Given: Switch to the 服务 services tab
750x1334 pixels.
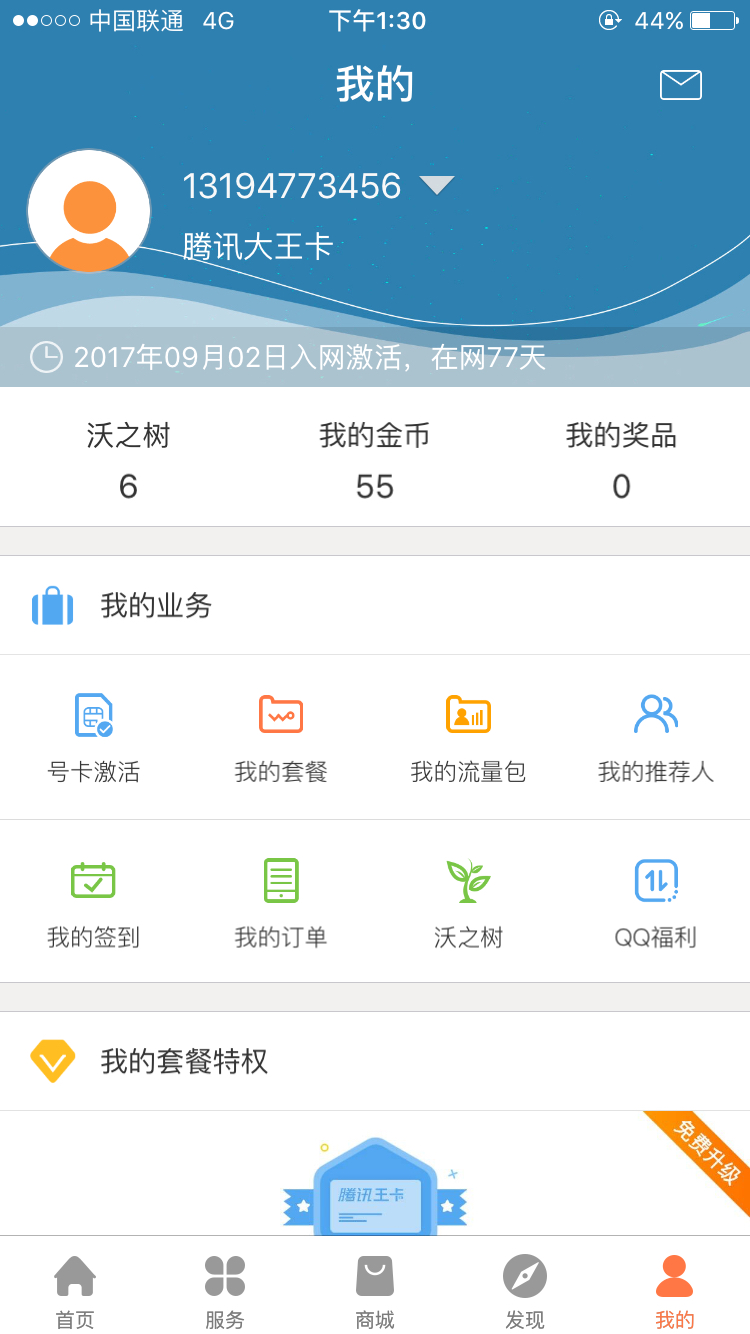Looking at the screenshot, I should pyautogui.click(x=225, y=1291).
